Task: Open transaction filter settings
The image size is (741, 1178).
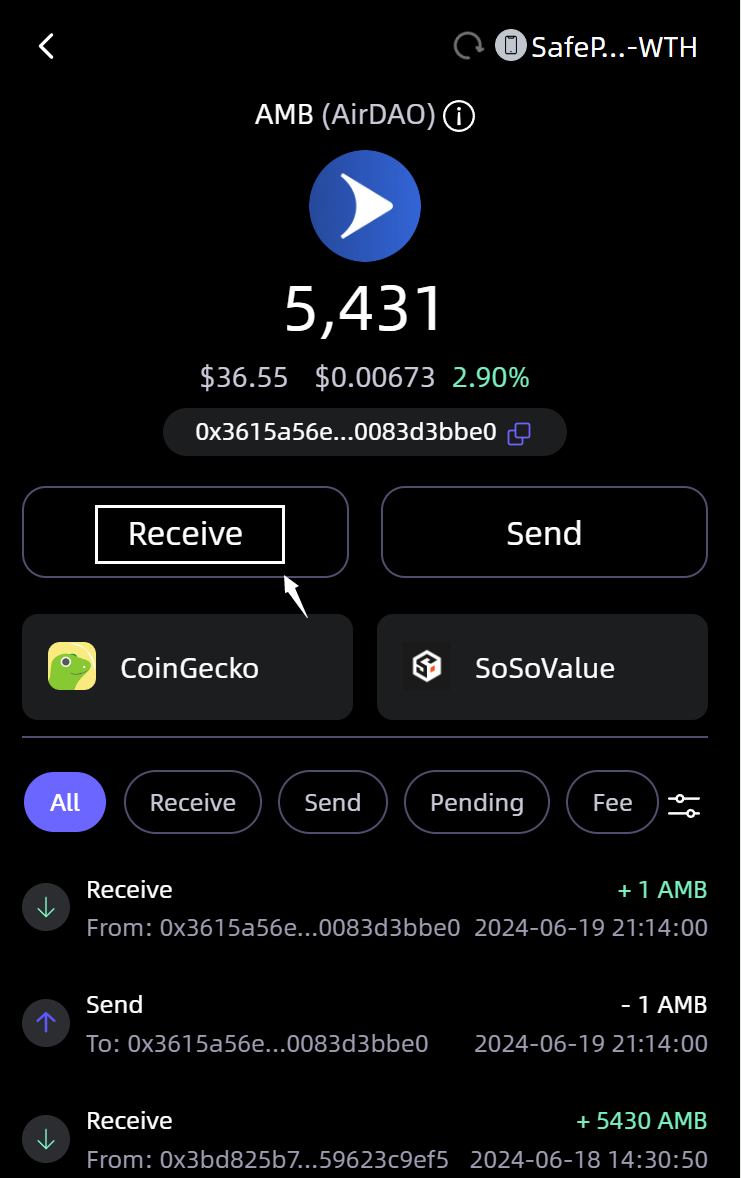Action: [684, 805]
